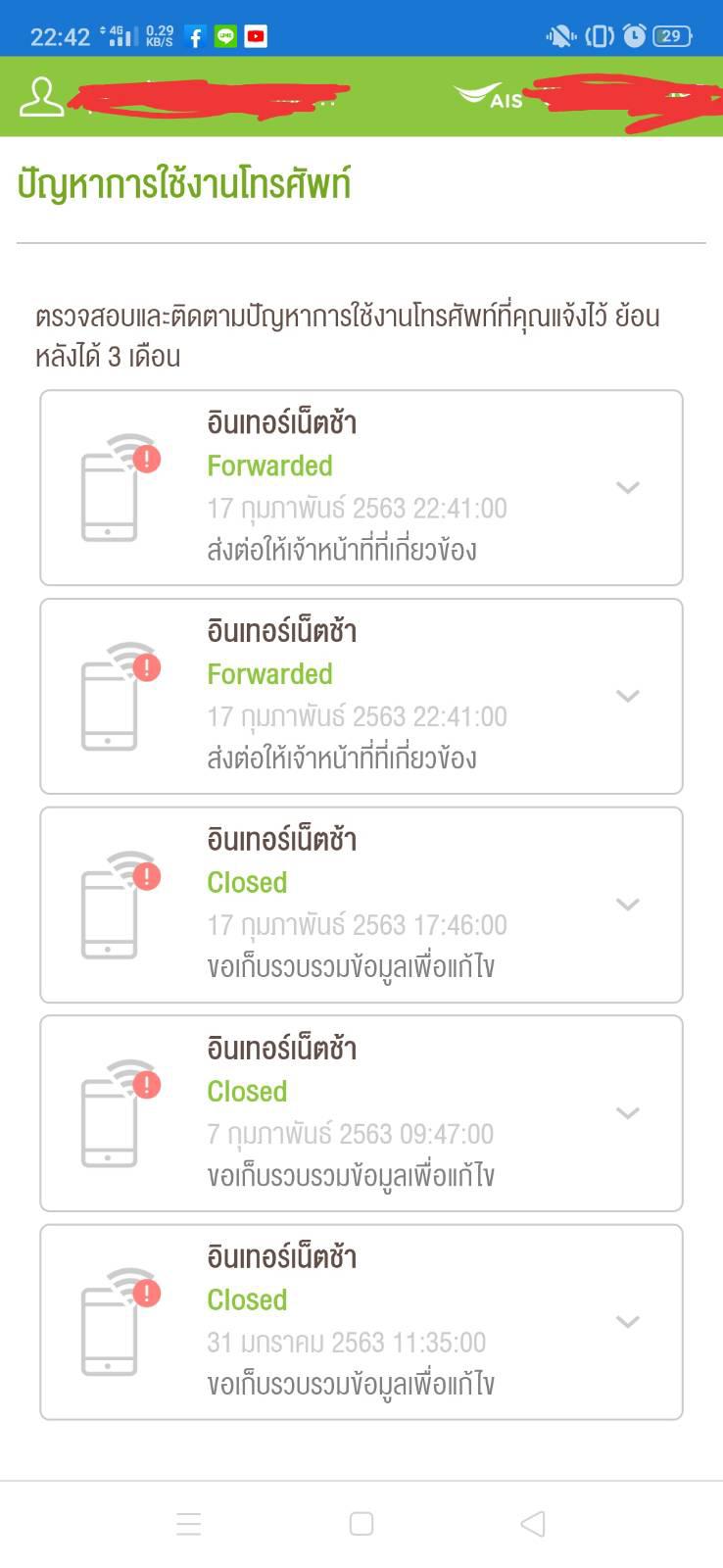
Task: Go back with system back button
Action: click(533, 1524)
